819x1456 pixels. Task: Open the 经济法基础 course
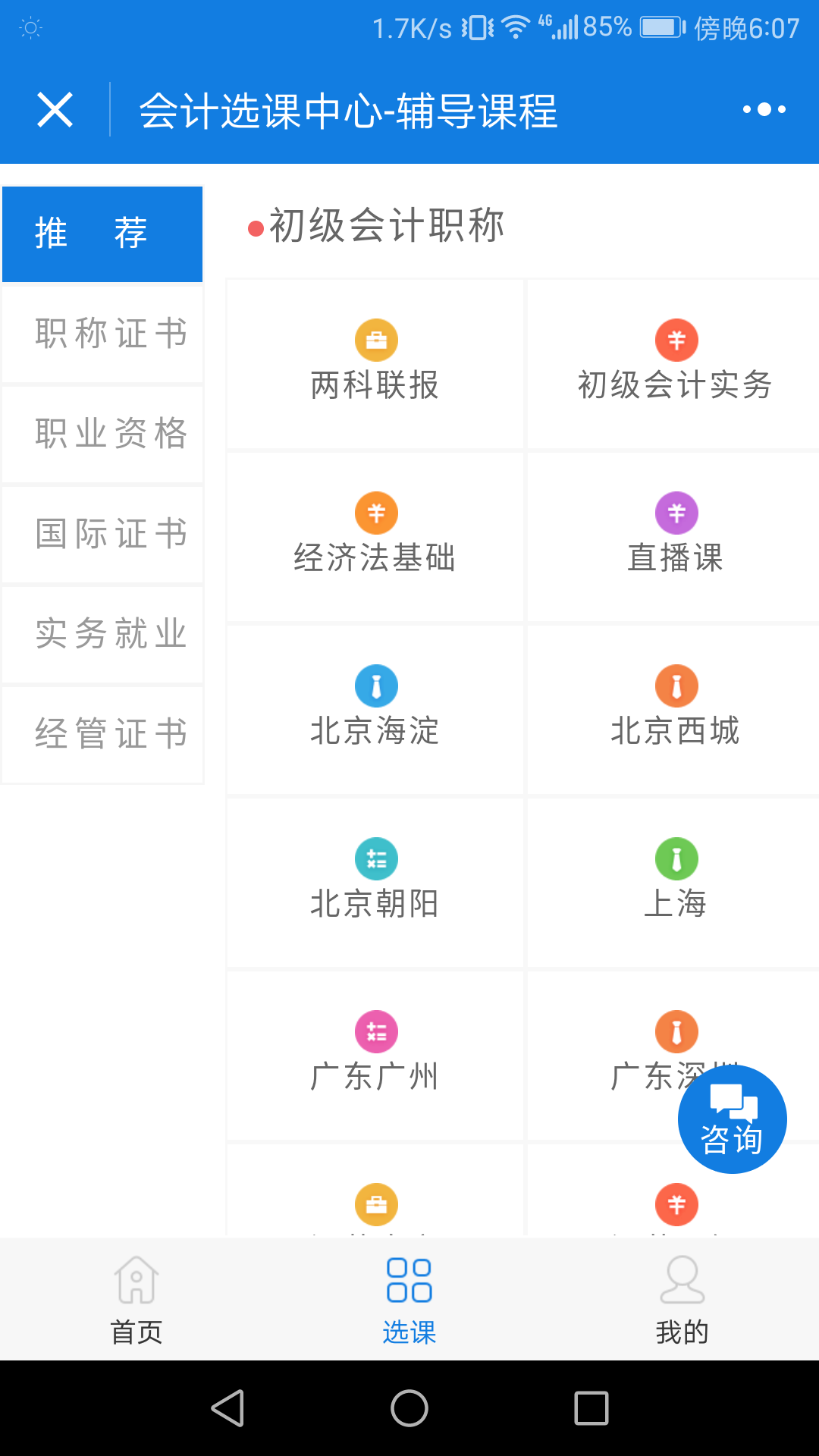tap(375, 537)
